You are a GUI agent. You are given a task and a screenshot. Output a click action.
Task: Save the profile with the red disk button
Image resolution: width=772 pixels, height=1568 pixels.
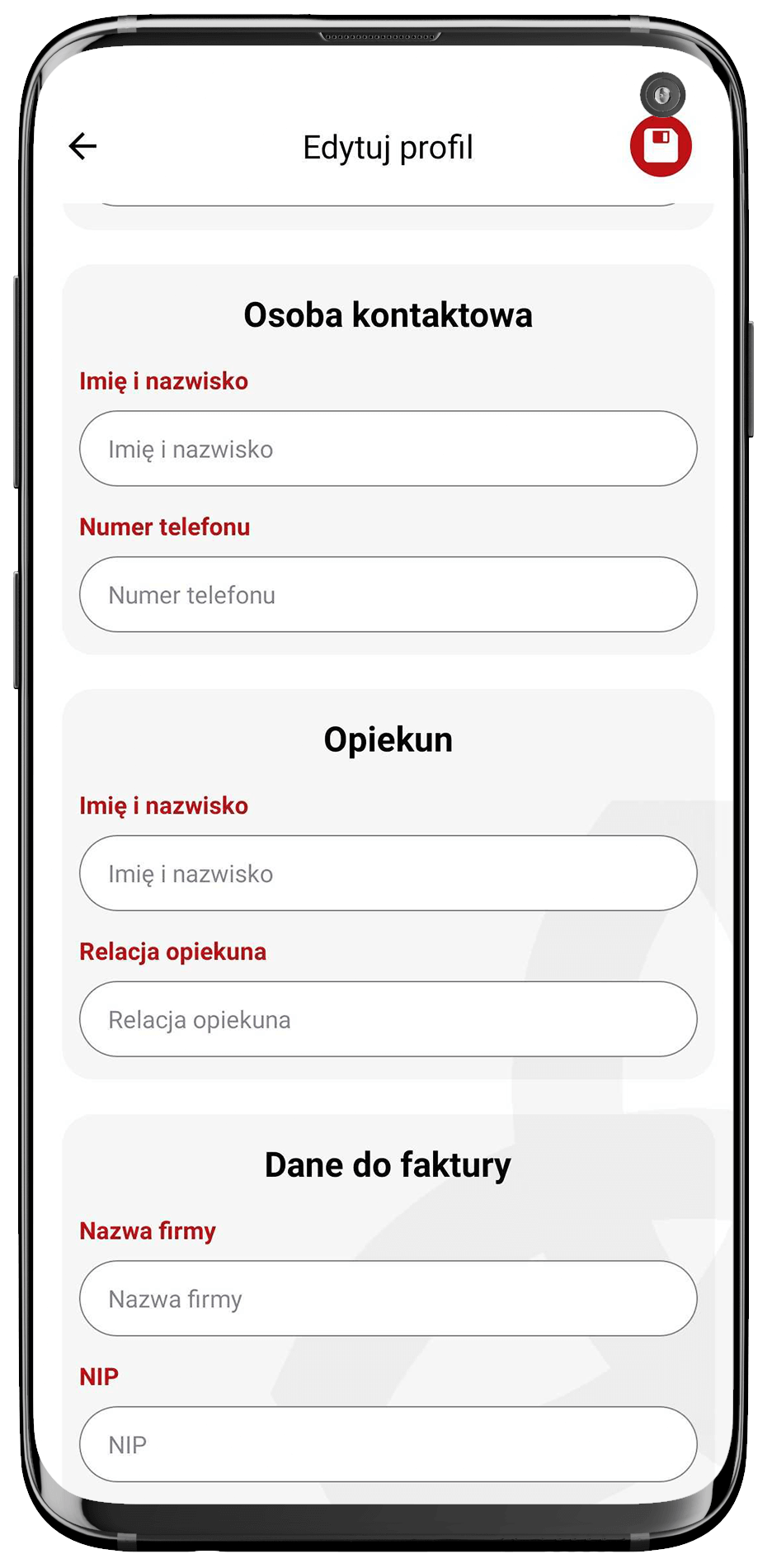pos(661,147)
